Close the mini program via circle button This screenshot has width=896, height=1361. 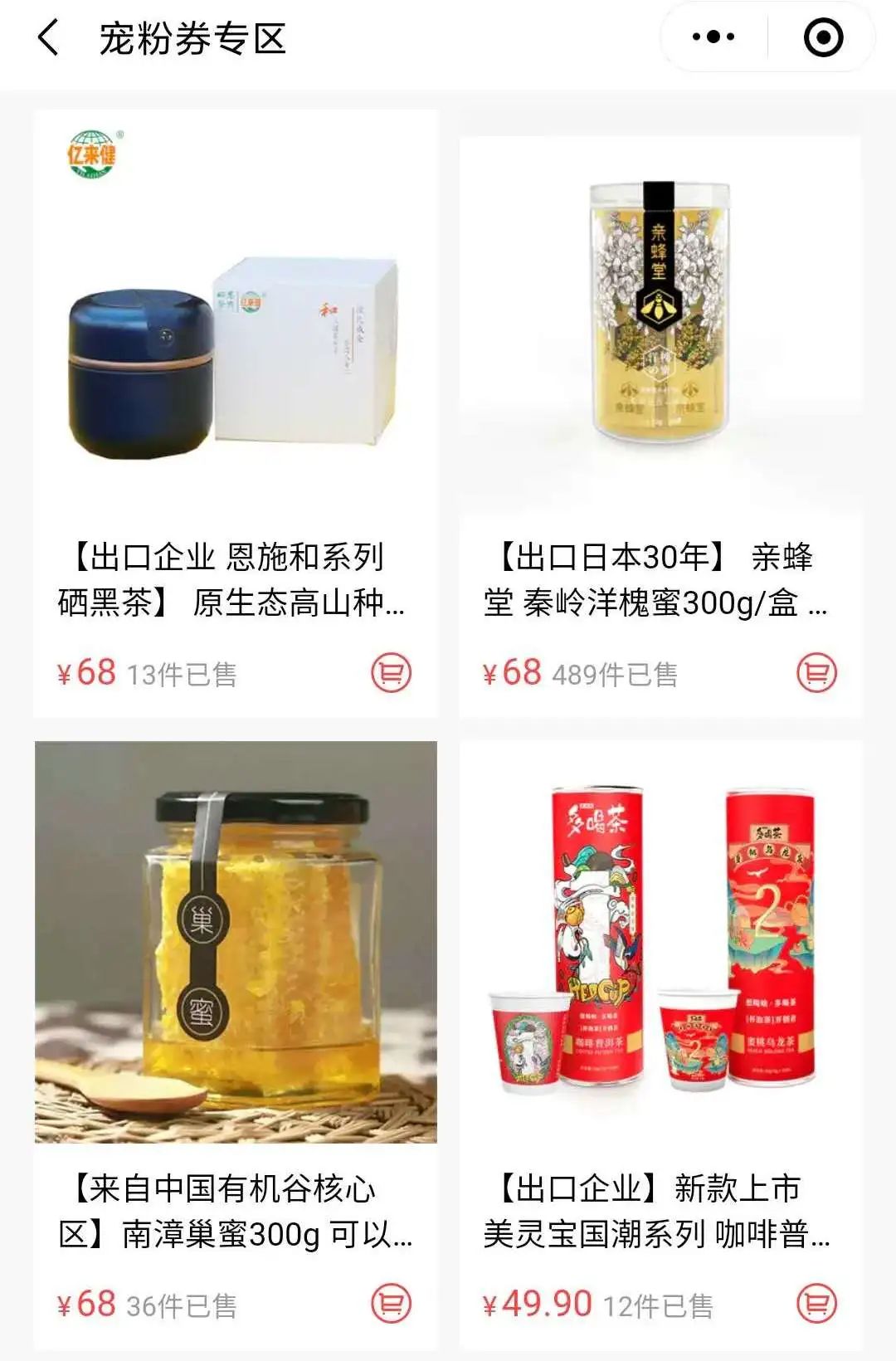click(823, 37)
